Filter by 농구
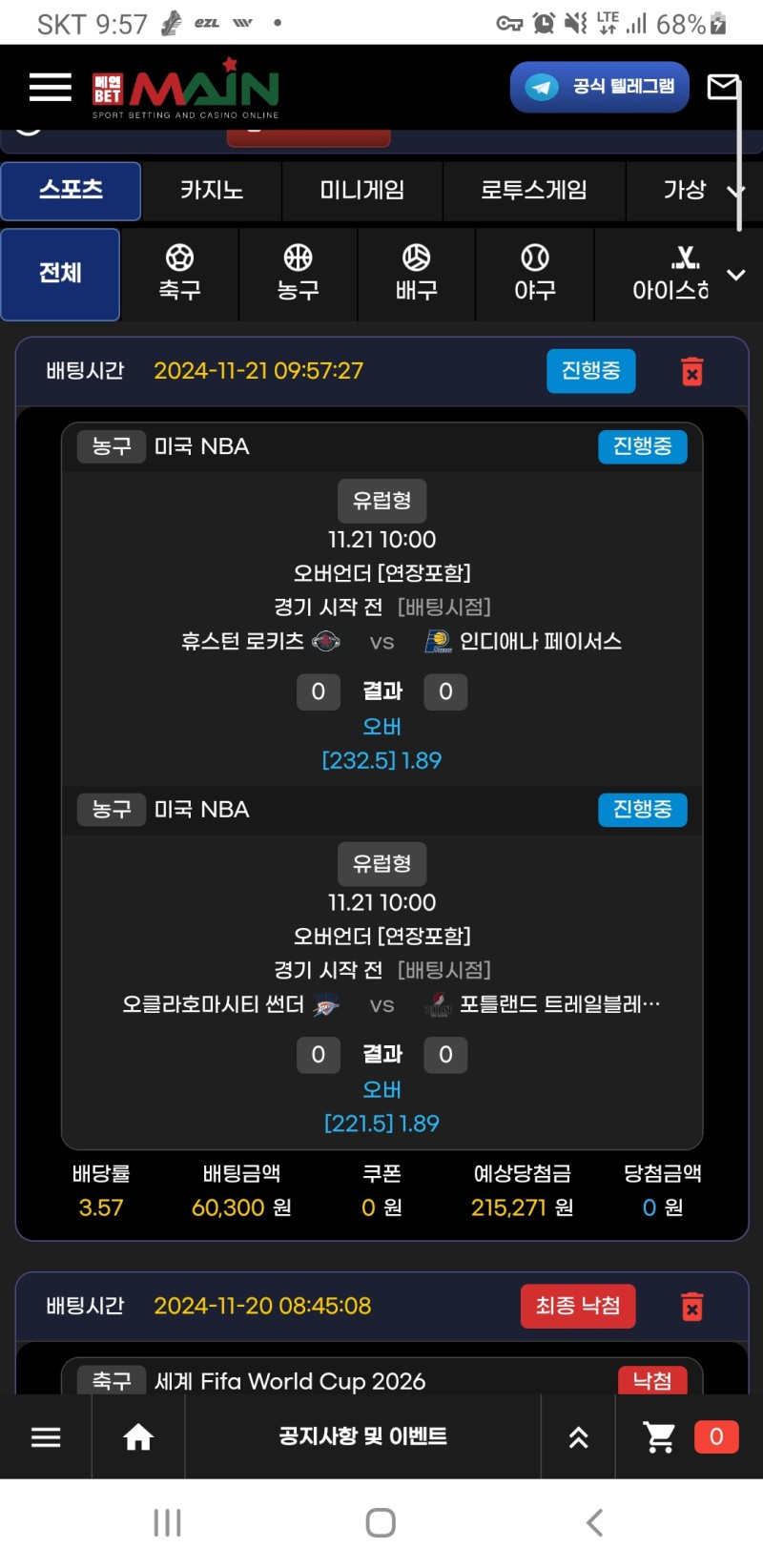This screenshot has height=1568, width=763. point(298,274)
